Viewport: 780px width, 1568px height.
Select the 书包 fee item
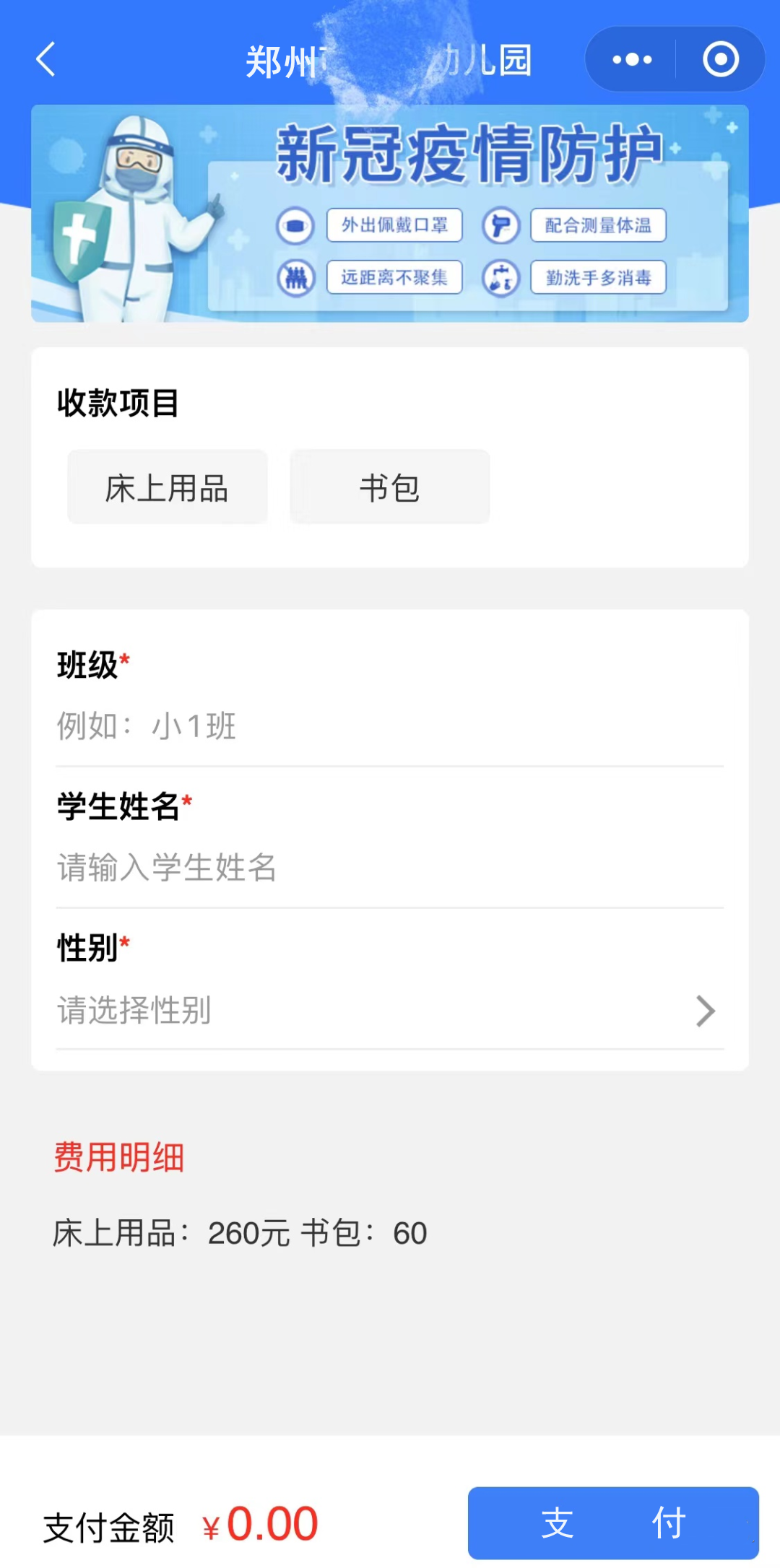pyautogui.click(x=389, y=486)
